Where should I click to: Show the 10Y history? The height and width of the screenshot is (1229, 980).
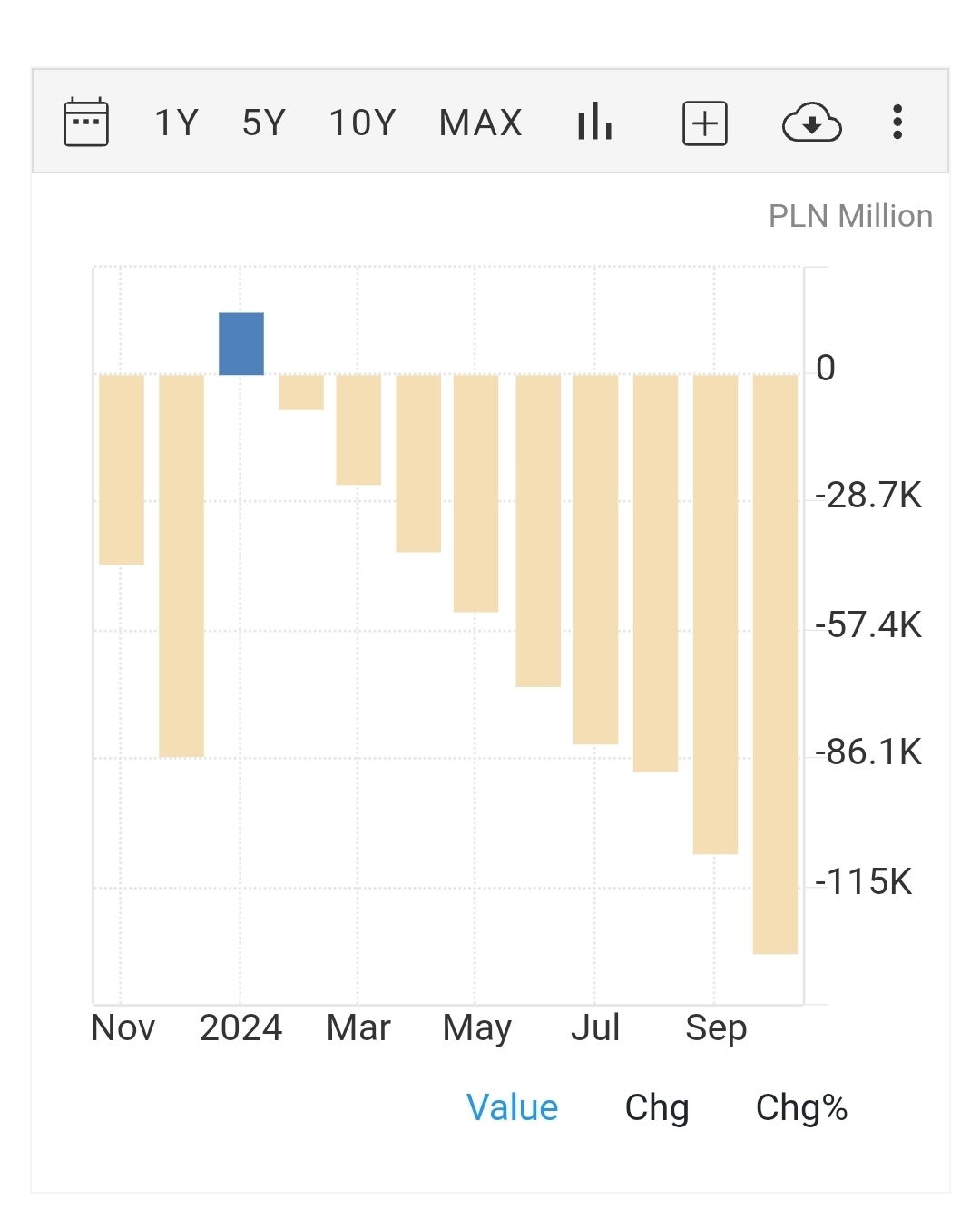click(x=363, y=123)
